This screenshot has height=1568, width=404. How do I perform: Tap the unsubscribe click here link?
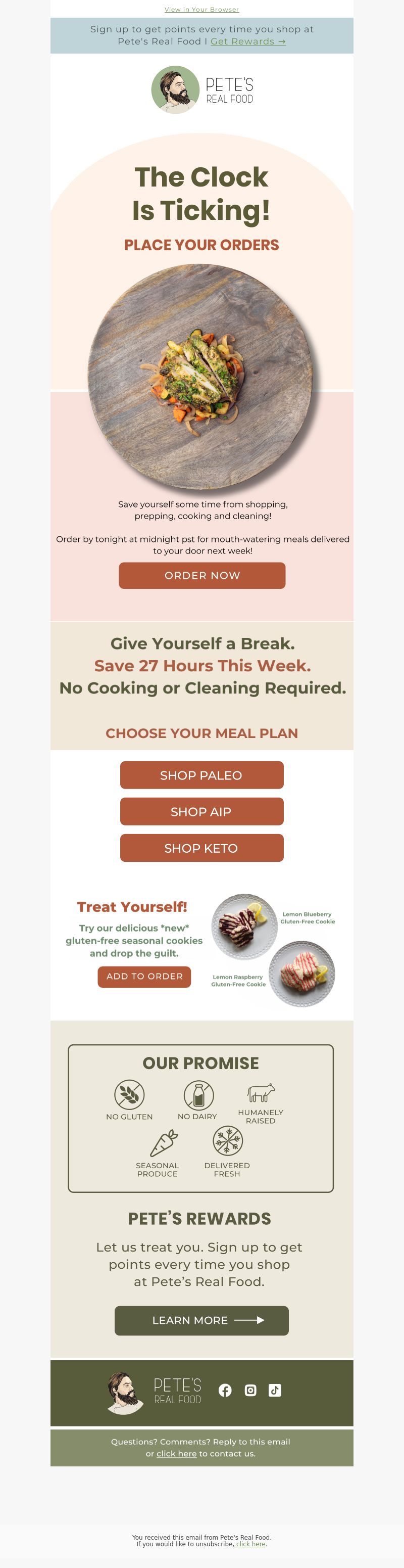click(x=250, y=1544)
